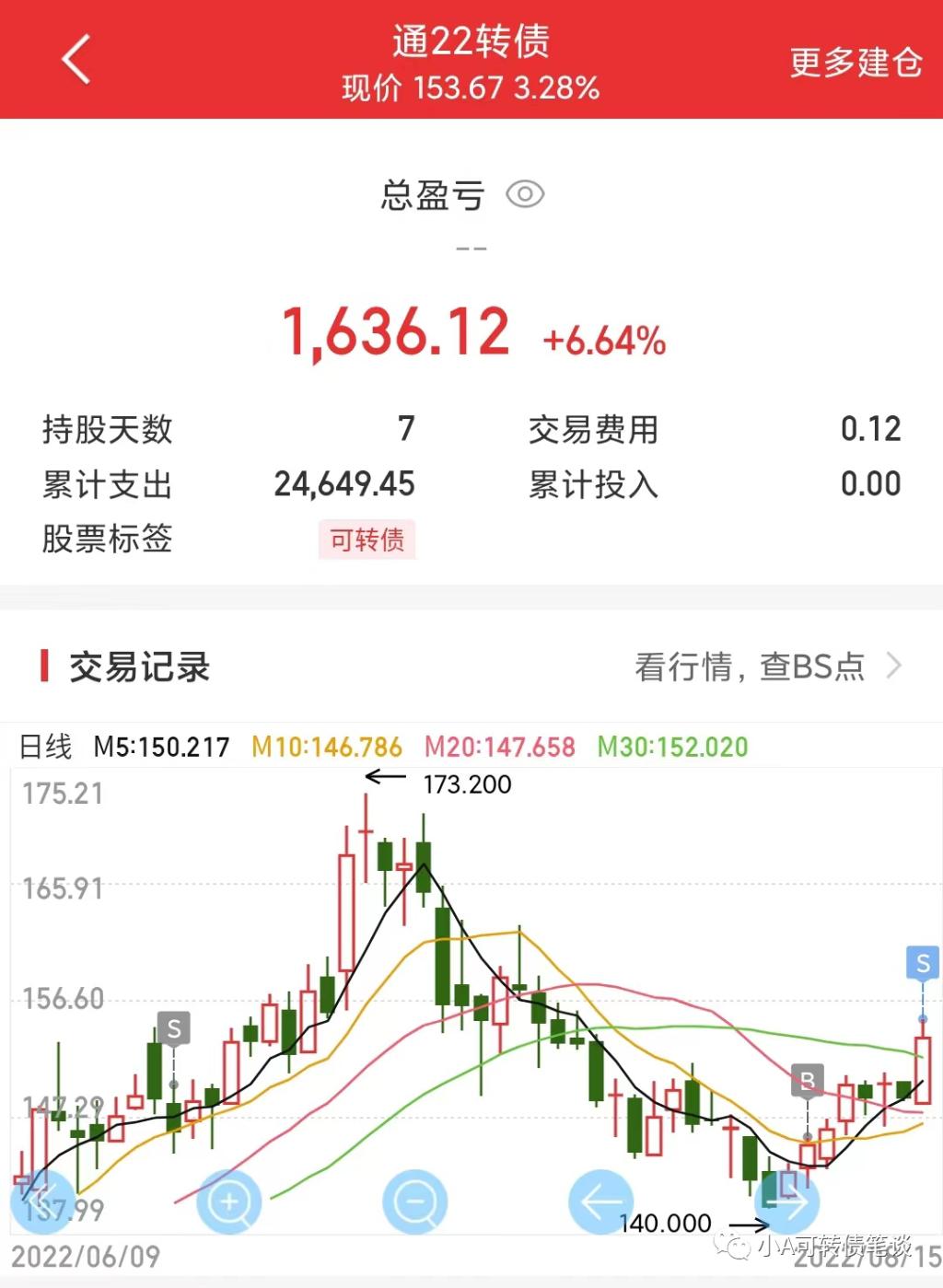Move the chart left with the arrow
The image size is (943, 1288).
601,1201
